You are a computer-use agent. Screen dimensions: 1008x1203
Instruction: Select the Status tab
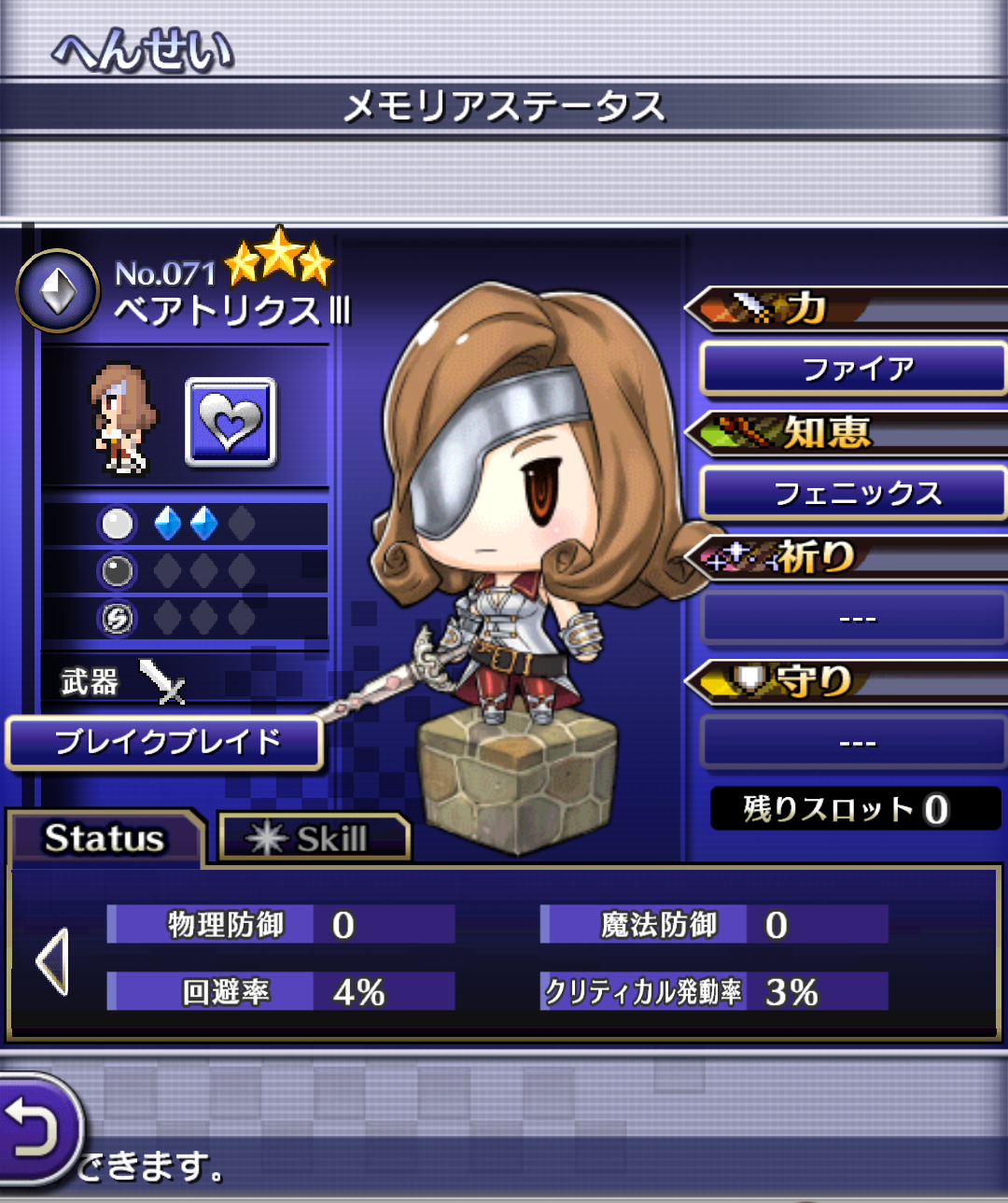(x=105, y=837)
